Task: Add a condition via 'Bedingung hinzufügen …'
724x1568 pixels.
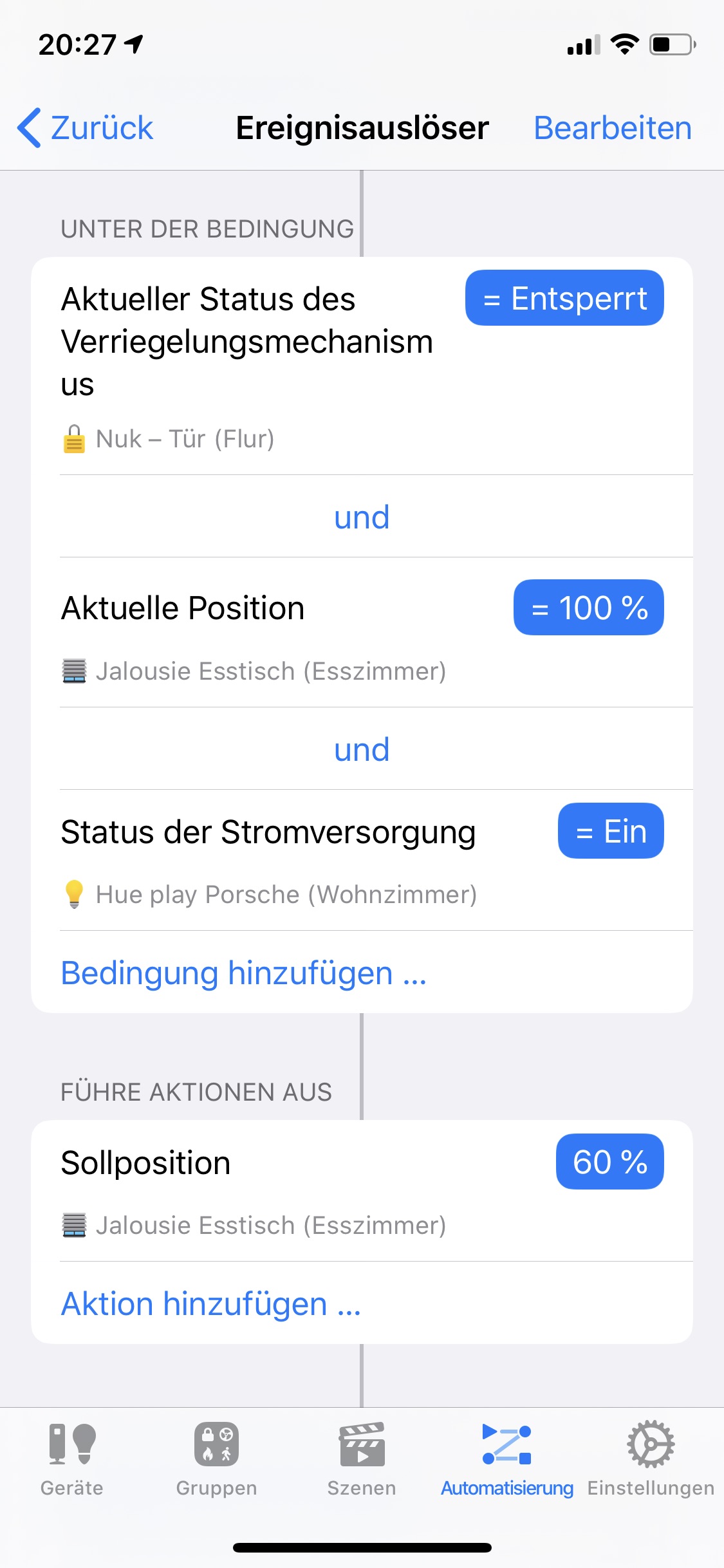Action: (243, 973)
